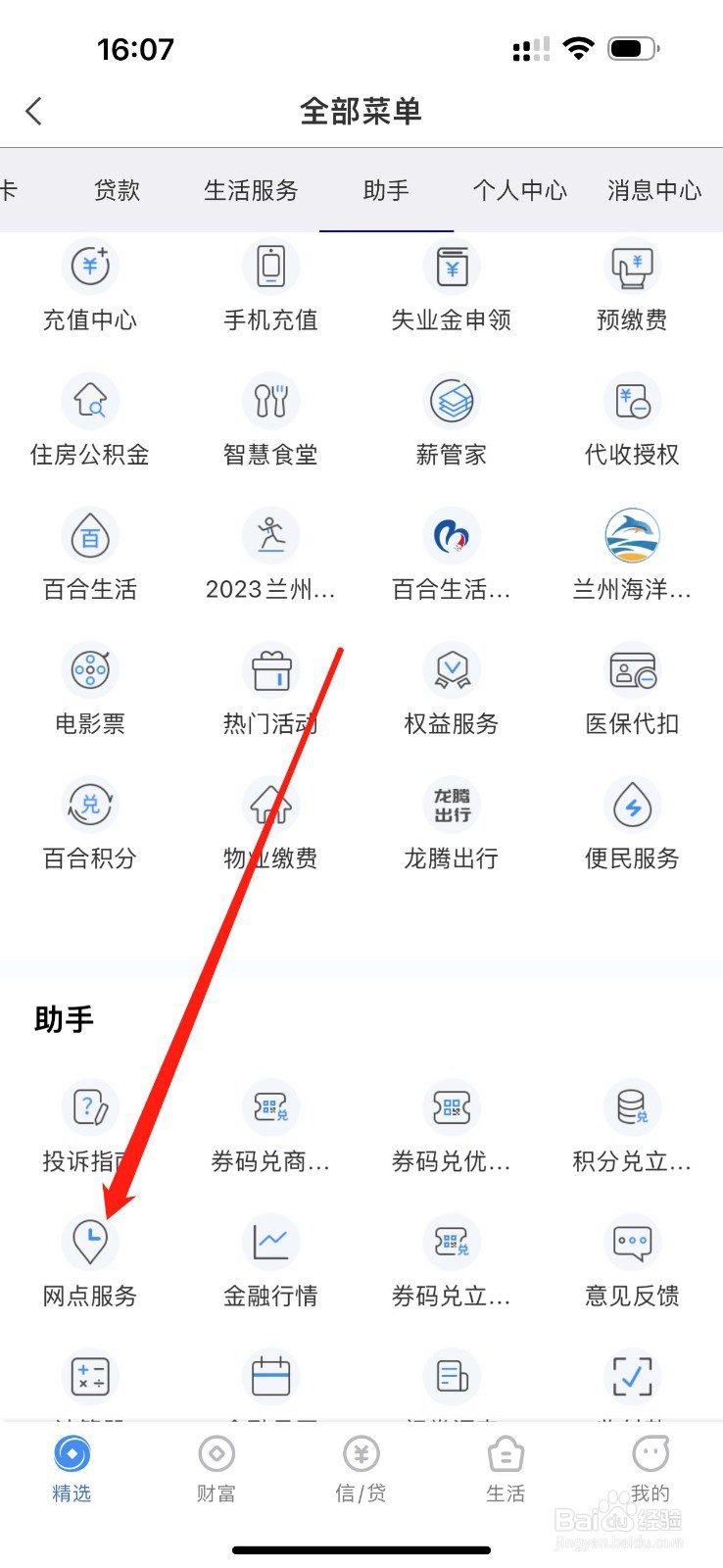Tap the 便民服务 convenience service icon

pyautogui.click(x=630, y=825)
